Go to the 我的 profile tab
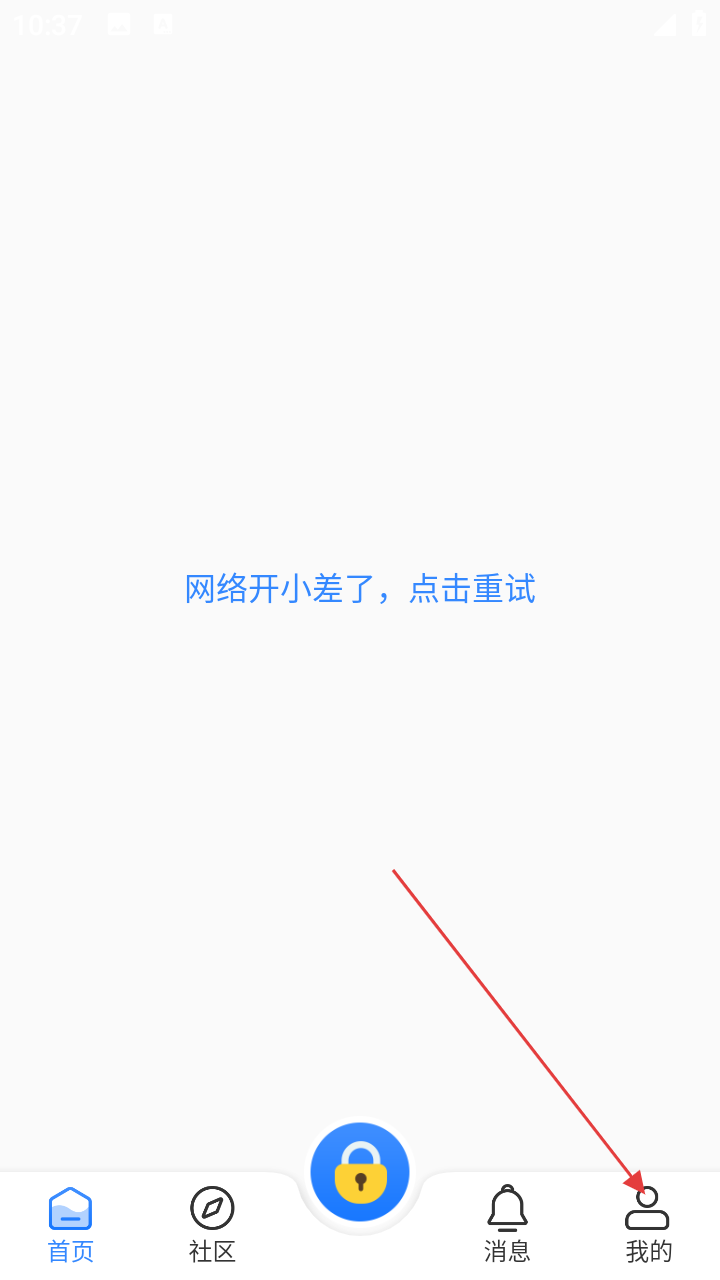The image size is (720, 1280). (x=648, y=1224)
